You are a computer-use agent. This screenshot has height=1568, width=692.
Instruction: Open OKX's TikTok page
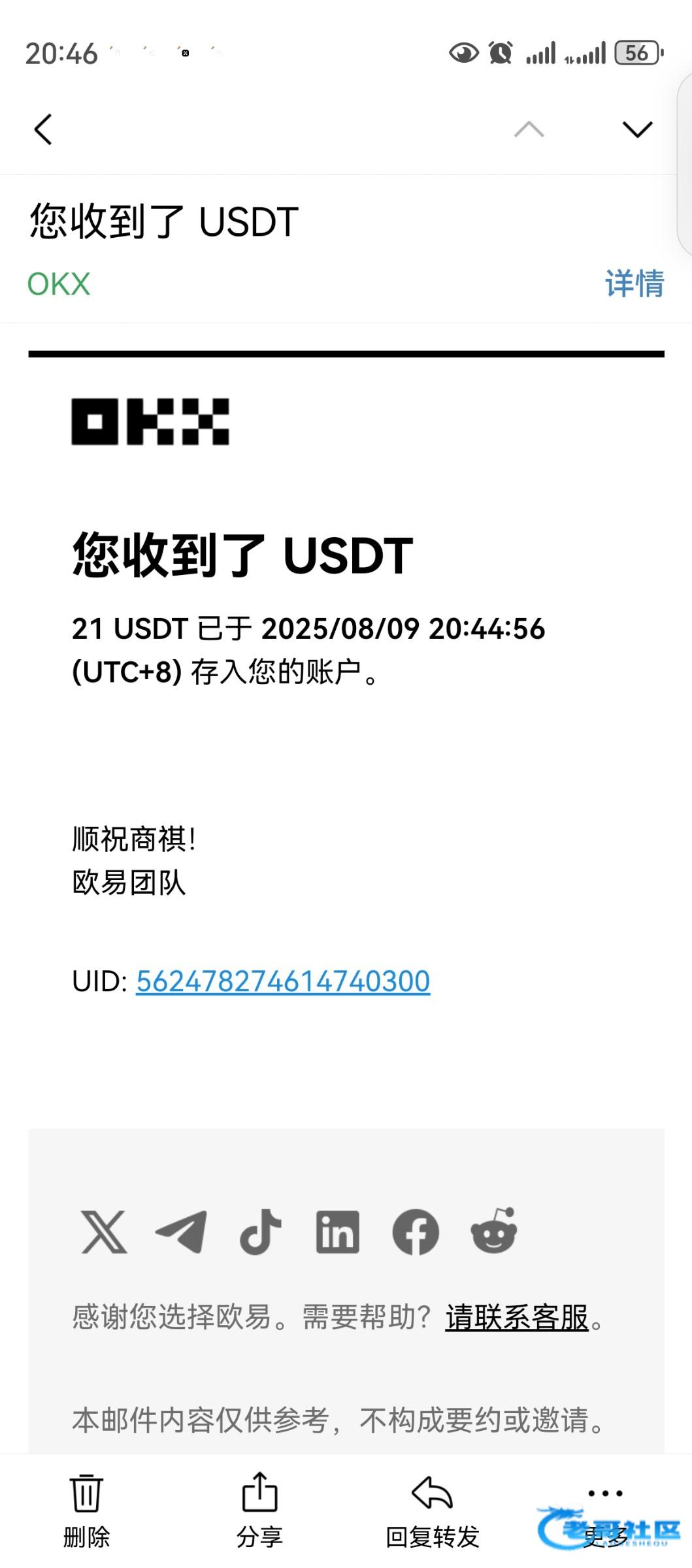click(260, 1232)
